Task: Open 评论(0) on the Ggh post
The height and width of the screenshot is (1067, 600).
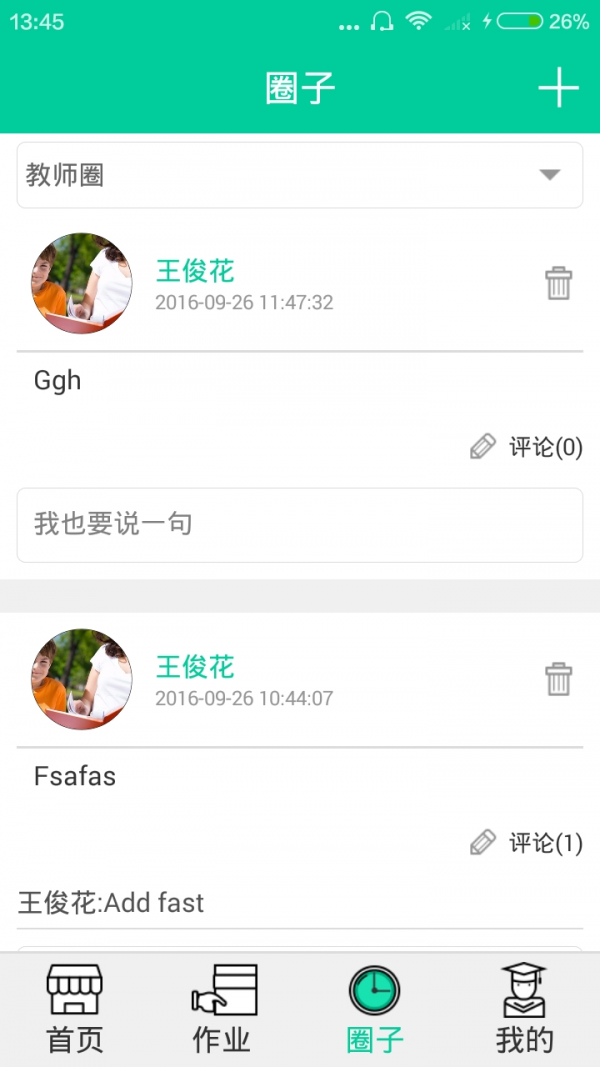Action: click(527, 447)
